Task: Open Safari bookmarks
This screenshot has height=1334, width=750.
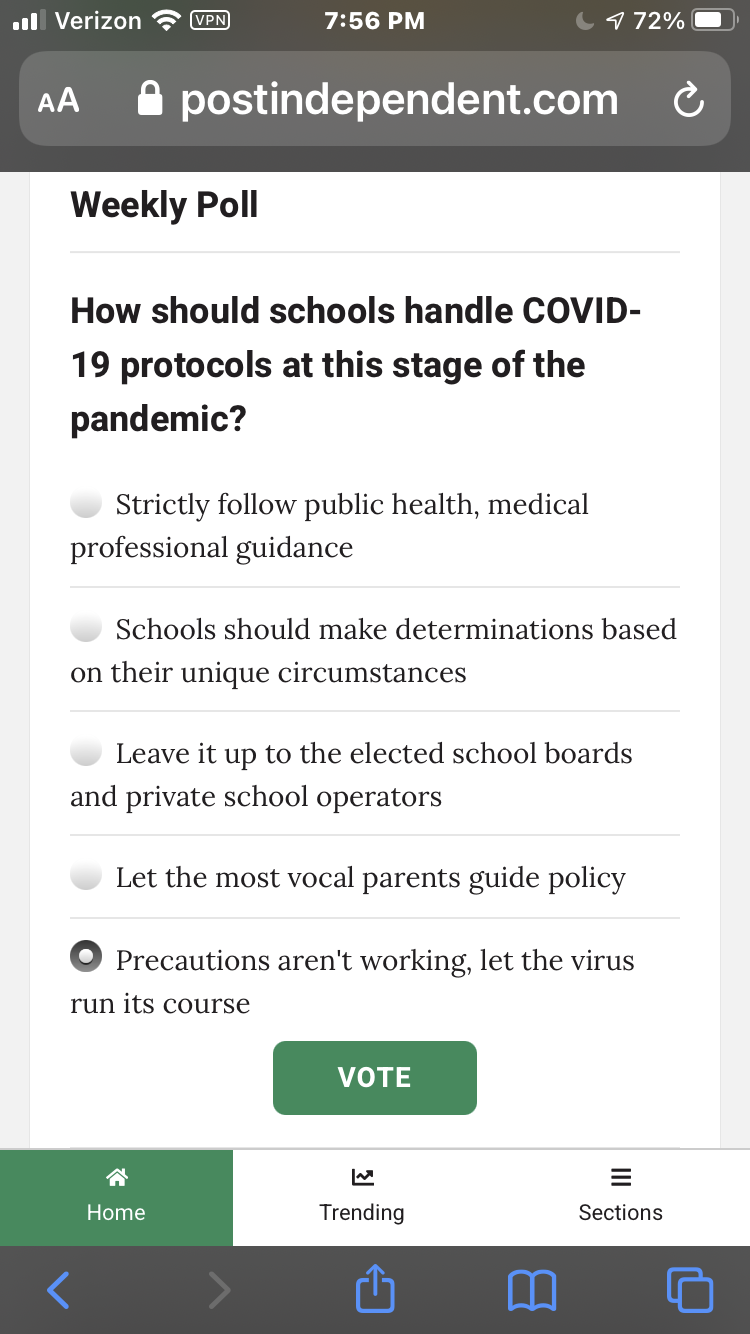Action: coord(532,1290)
